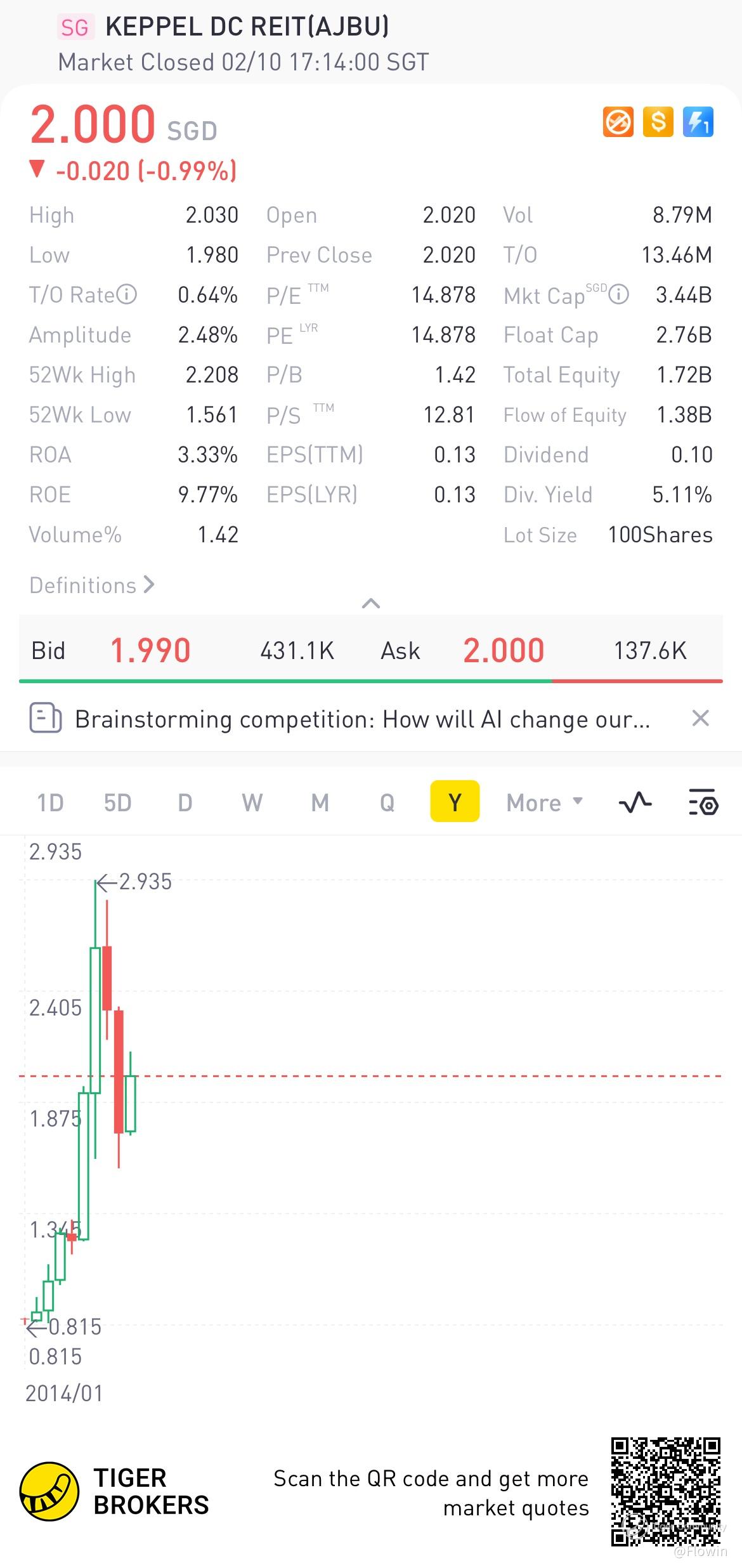
Task: Collapse the stock details panel
Action: 370,603
